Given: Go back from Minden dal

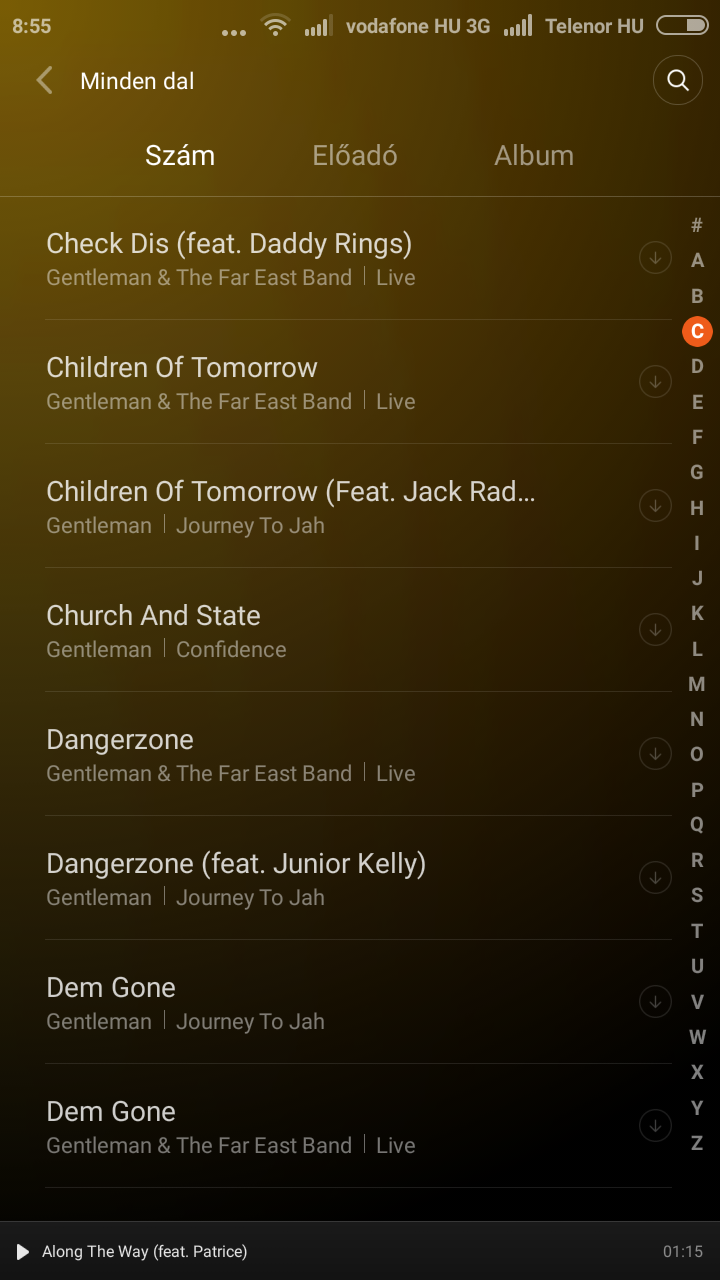Looking at the screenshot, I should click(x=44, y=81).
